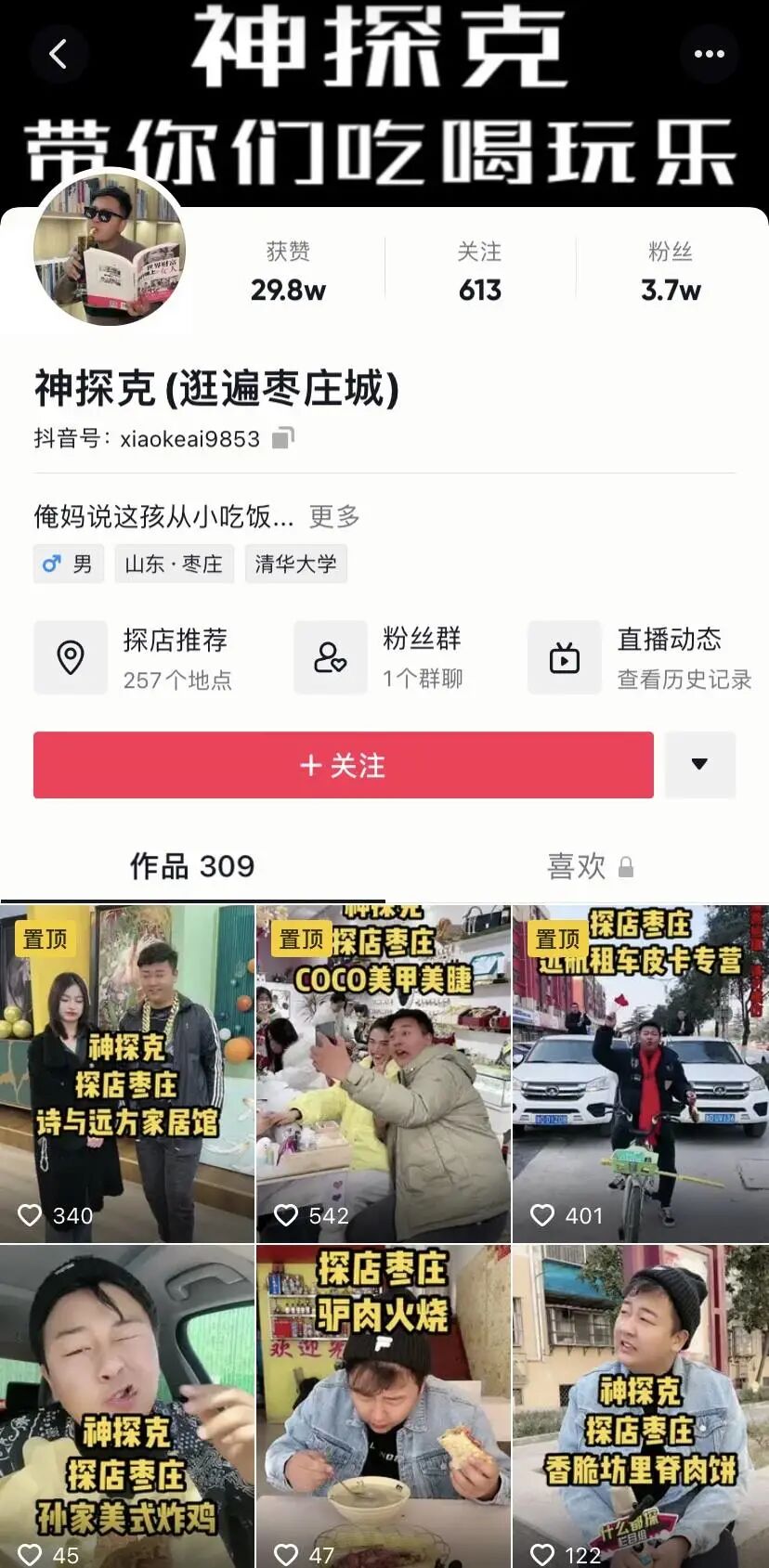The image size is (769, 1568).
Task: Open the 粉丝群 group chat entry
Action: coord(390,658)
